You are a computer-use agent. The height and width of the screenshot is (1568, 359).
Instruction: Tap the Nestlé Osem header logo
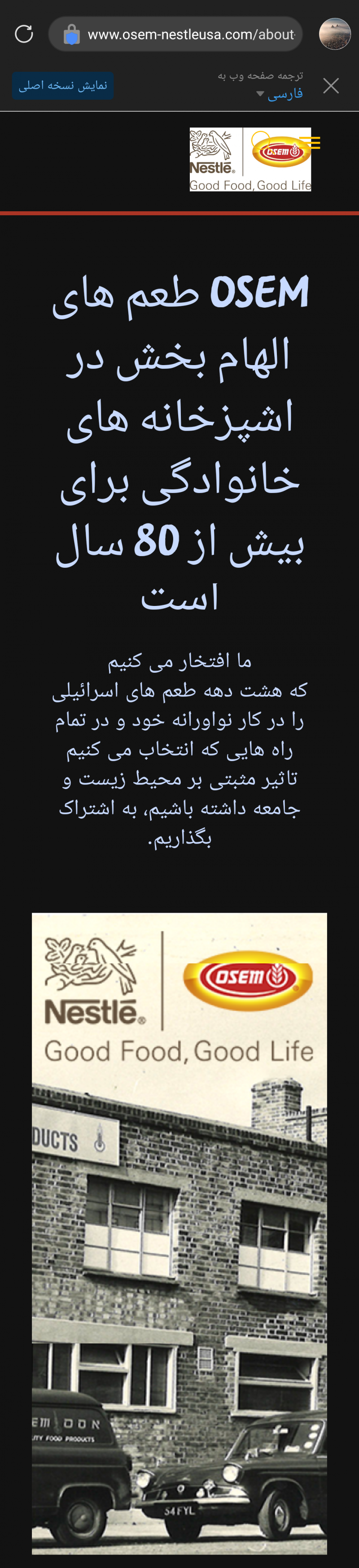click(x=250, y=160)
